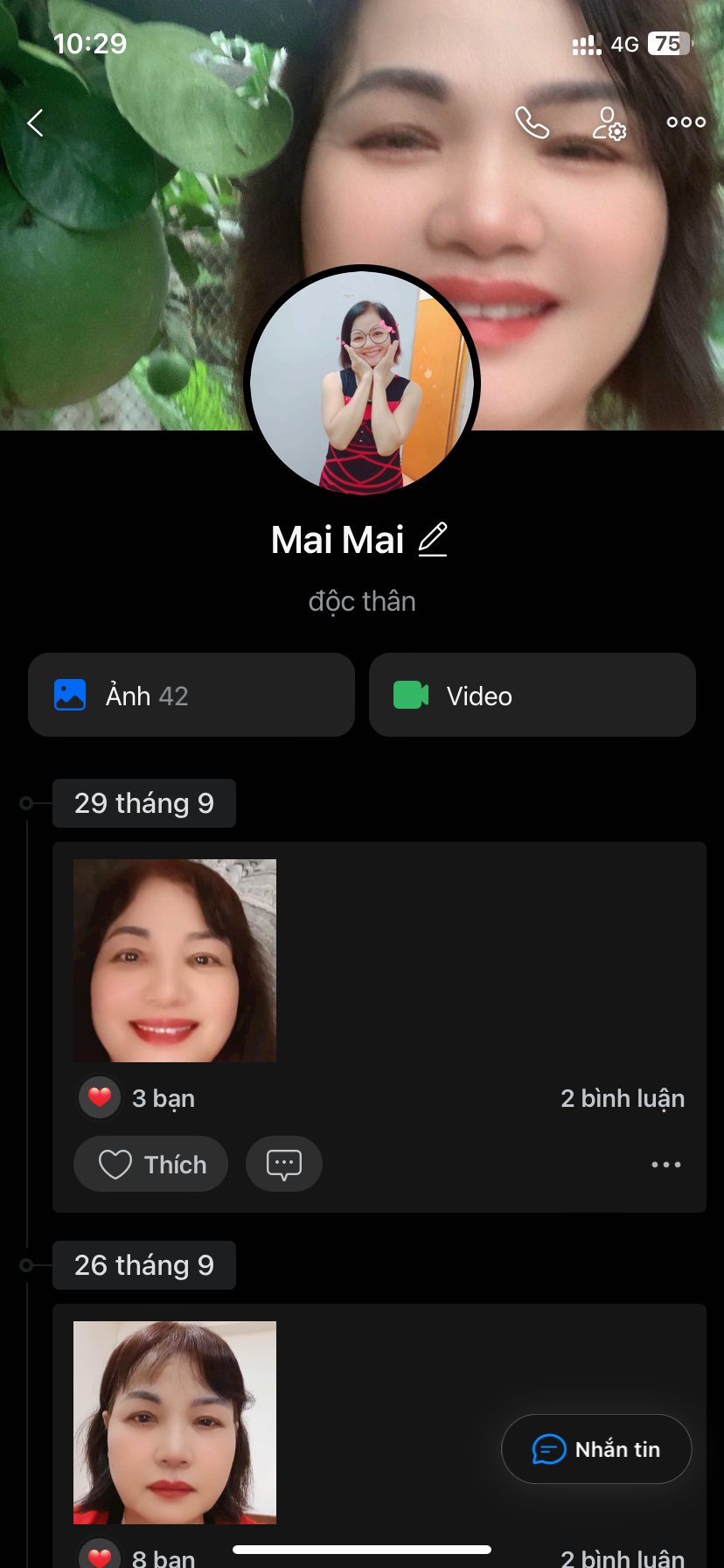Image resolution: width=724 pixels, height=1568 pixels.
Task: View 2 bình luận on 29 tháng 9 post
Action: click(x=622, y=1098)
